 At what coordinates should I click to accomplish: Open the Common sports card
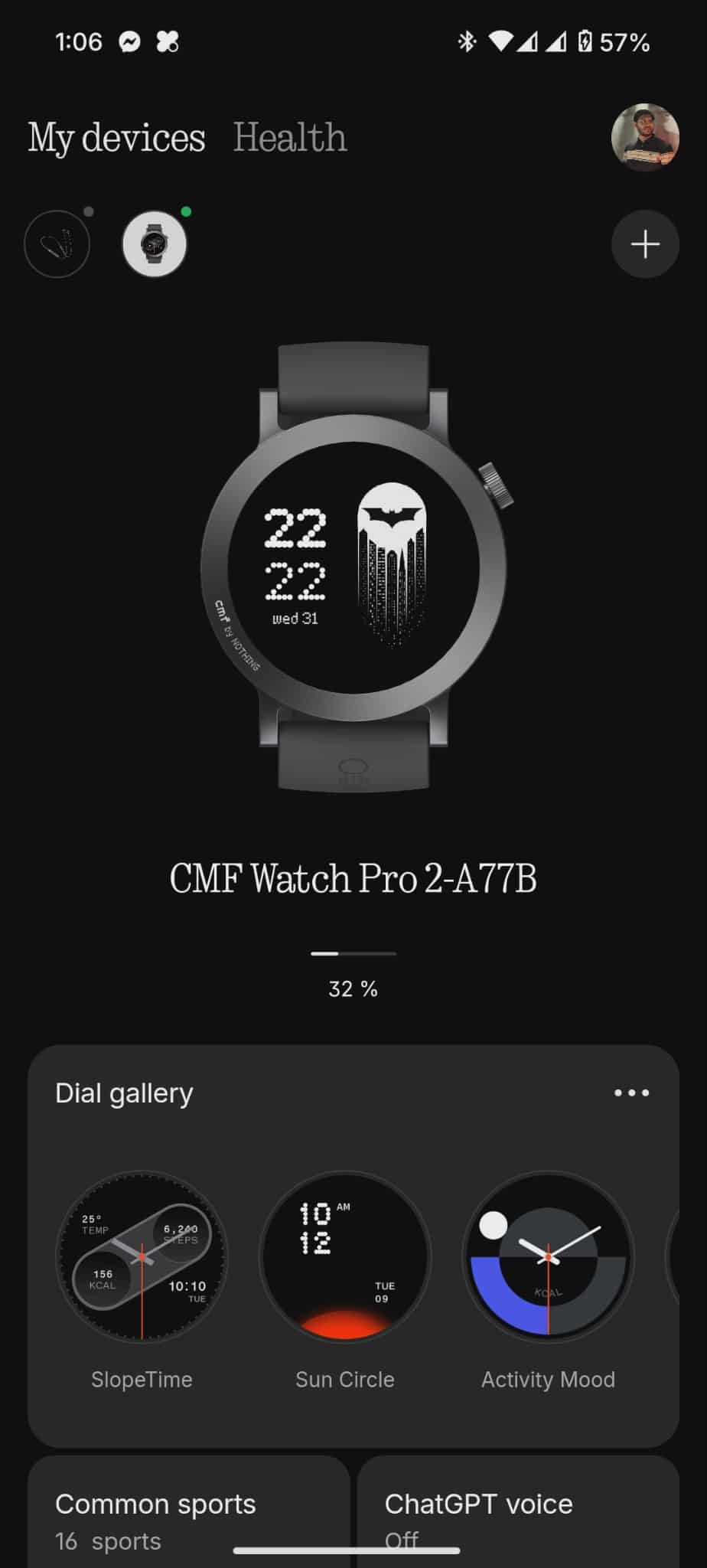(188, 1512)
